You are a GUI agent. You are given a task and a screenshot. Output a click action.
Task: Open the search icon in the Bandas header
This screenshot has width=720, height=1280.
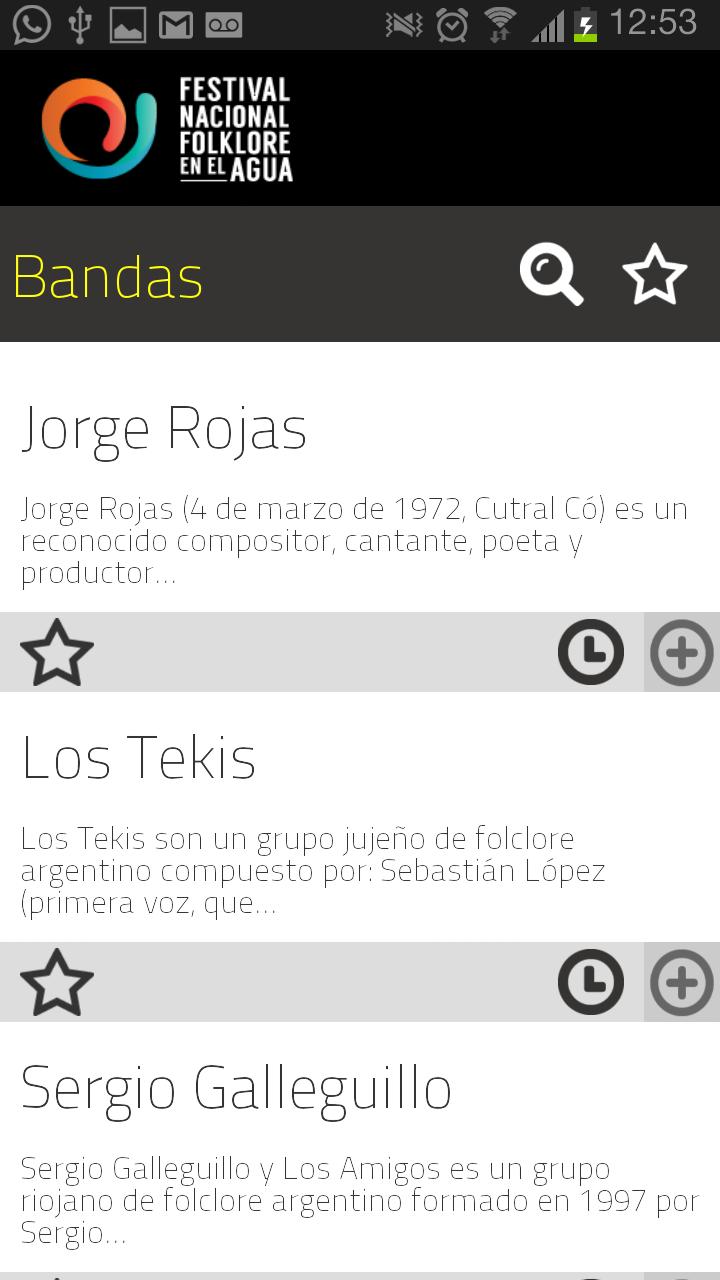551,275
